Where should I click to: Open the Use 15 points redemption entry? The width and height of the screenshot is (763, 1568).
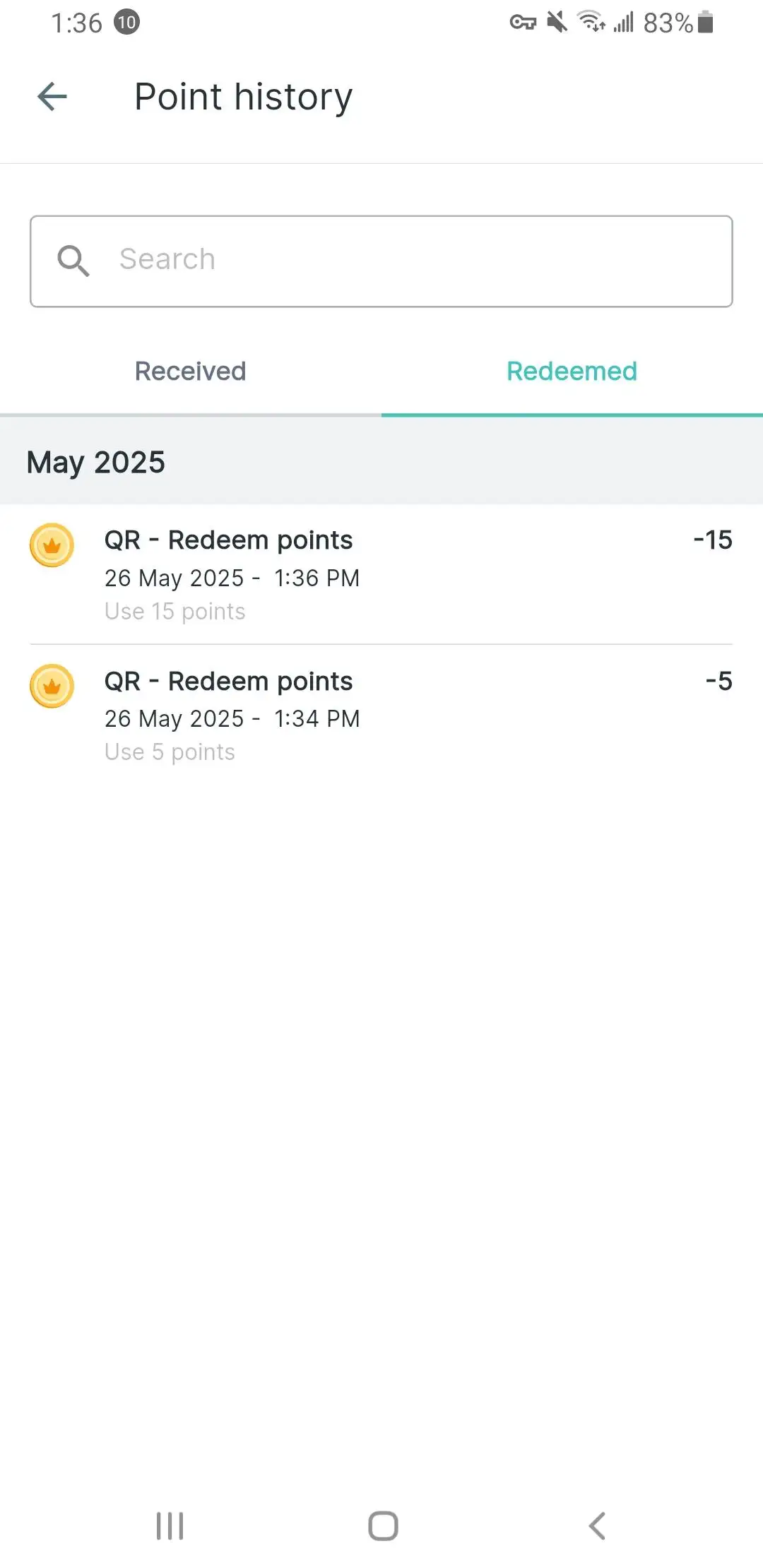tap(381, 574)
